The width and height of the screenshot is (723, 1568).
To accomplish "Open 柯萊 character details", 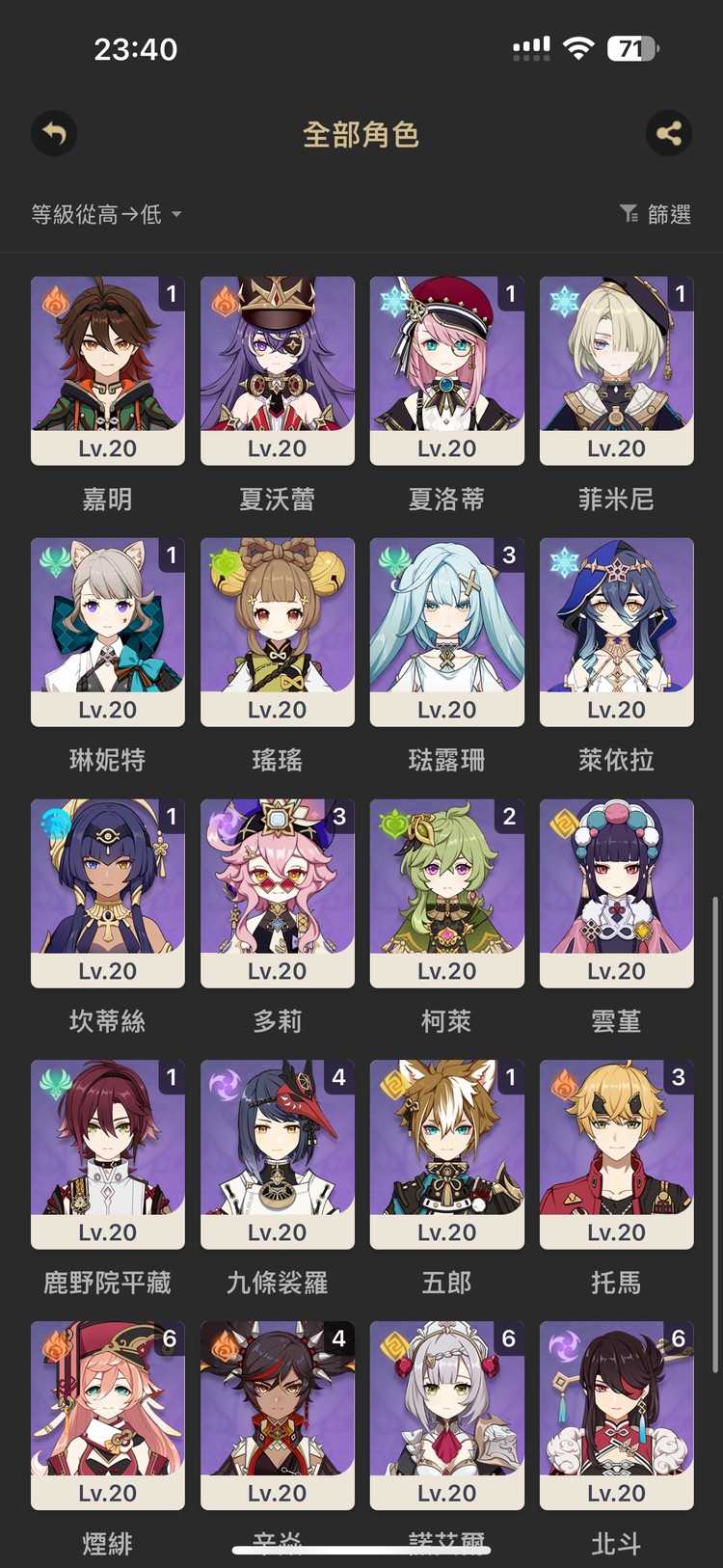I will point(447,894).
